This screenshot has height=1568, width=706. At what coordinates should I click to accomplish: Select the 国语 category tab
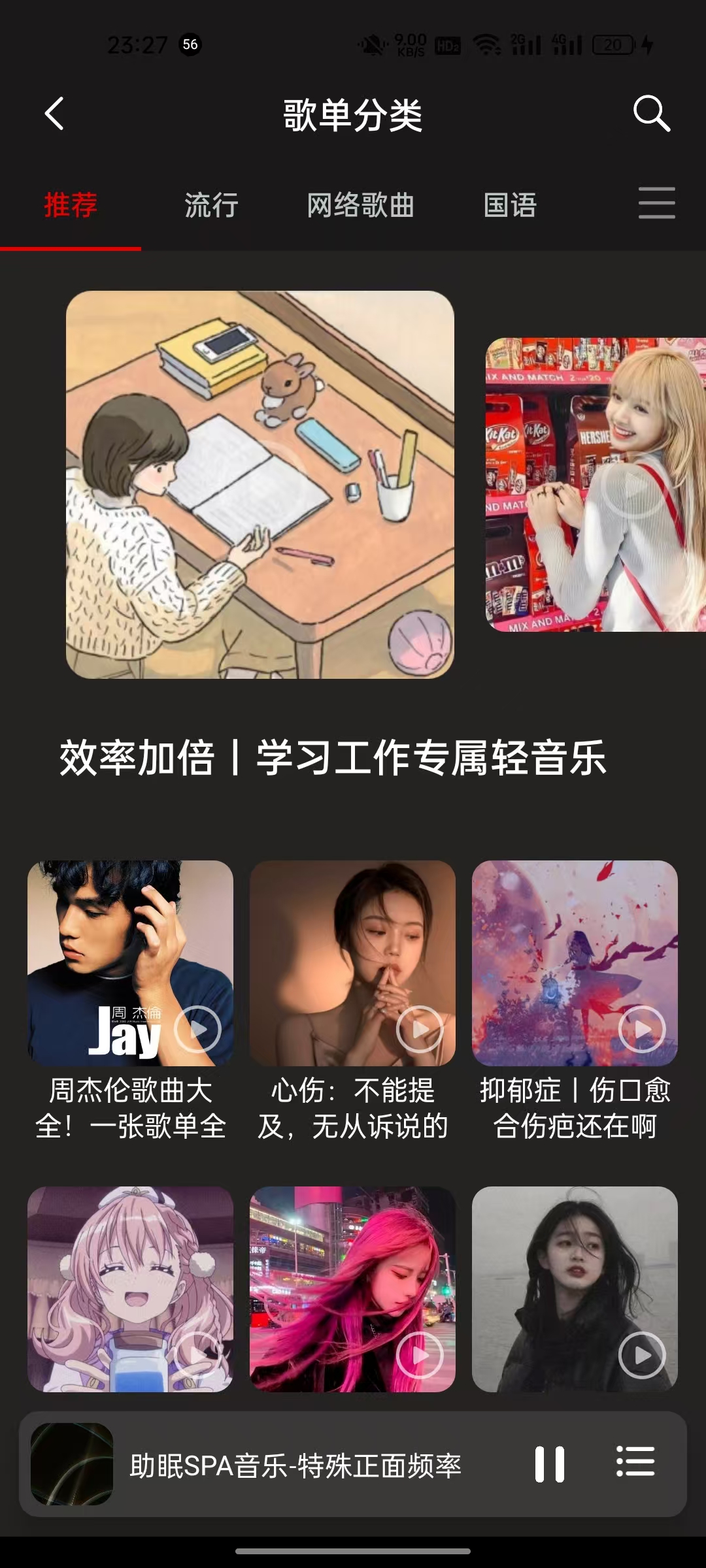click(x=511, y=205)
